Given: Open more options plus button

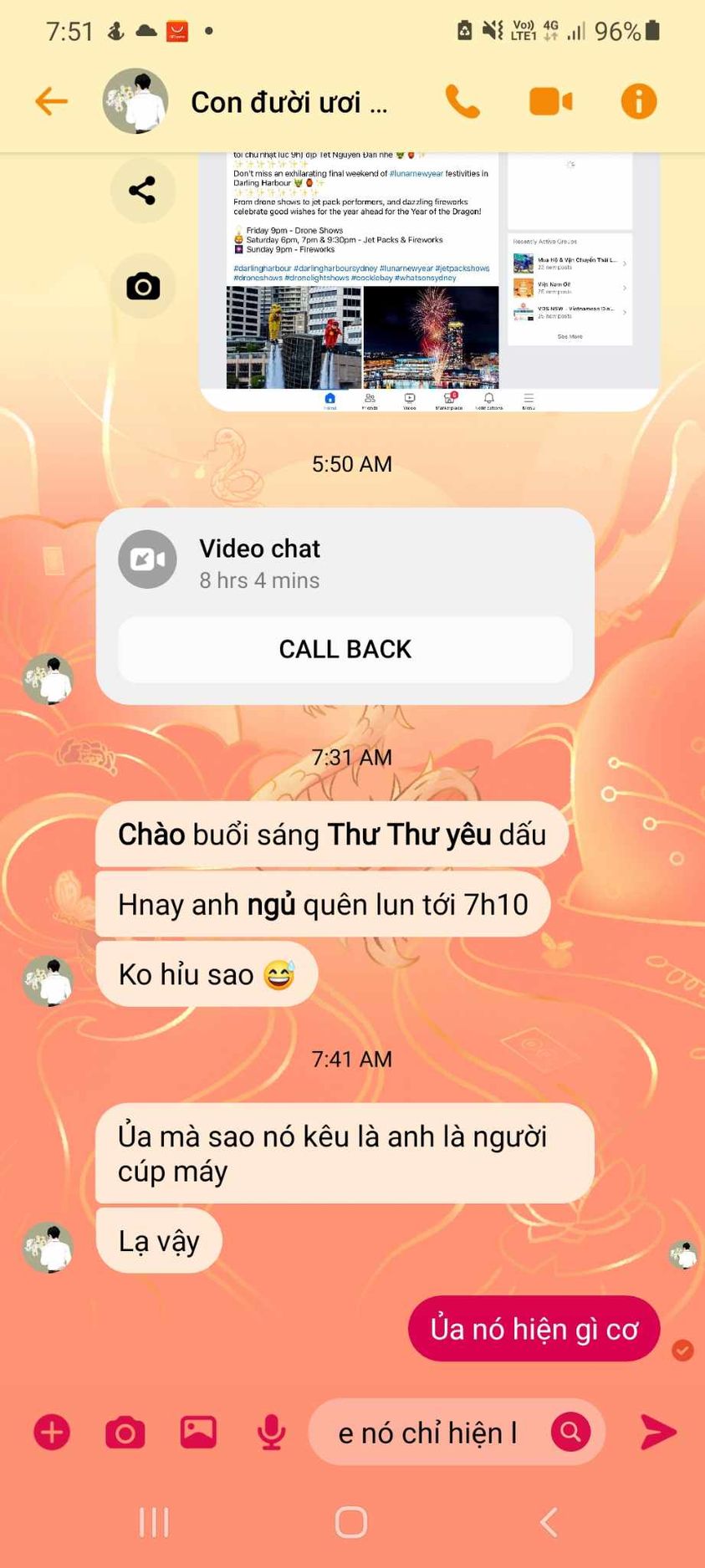Looking at the screenshot, I should [x=52, y=1433].
